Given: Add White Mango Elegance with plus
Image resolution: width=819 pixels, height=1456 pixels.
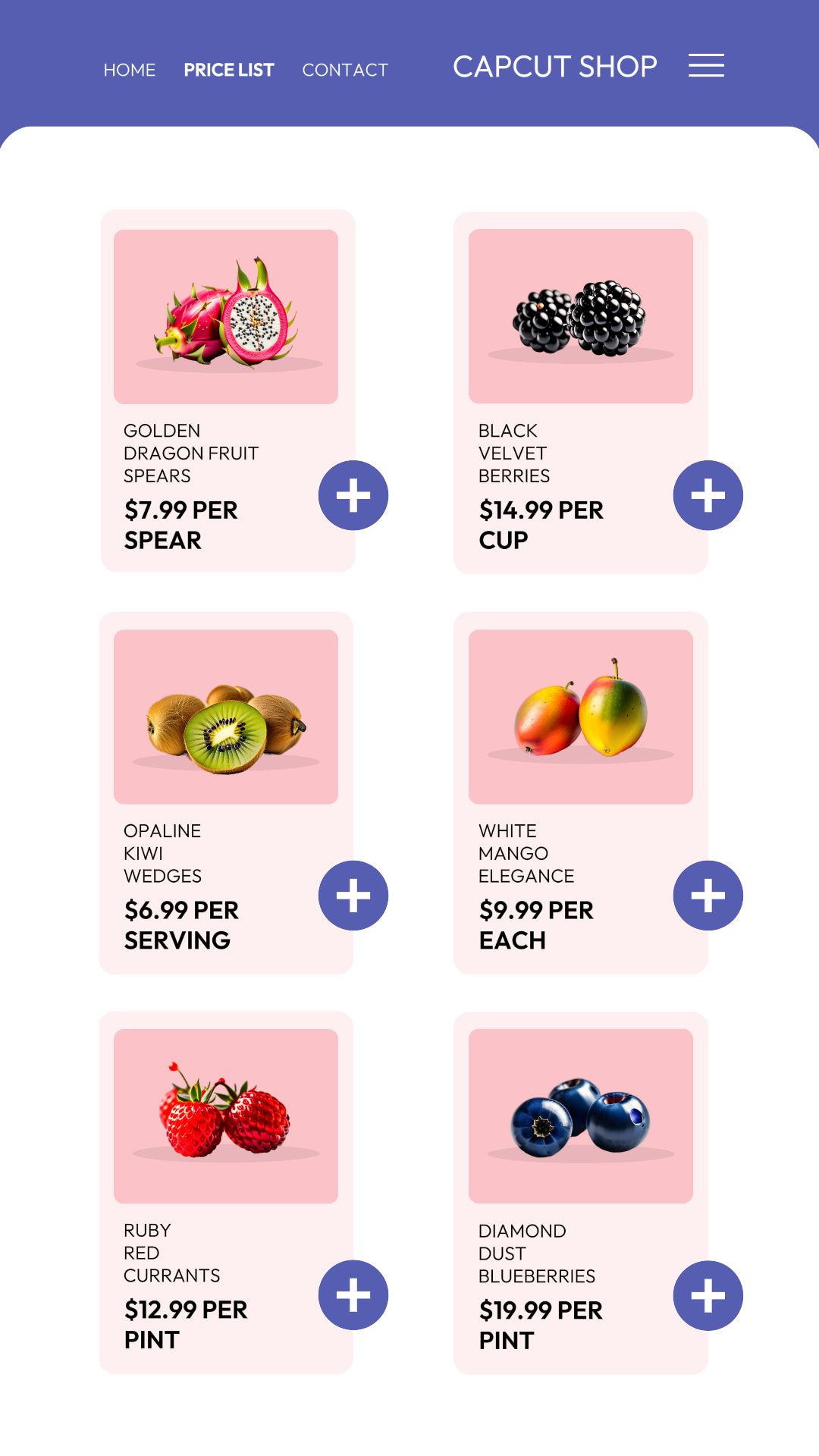Looking at the screenshot, I should click(x=708, y=896).
